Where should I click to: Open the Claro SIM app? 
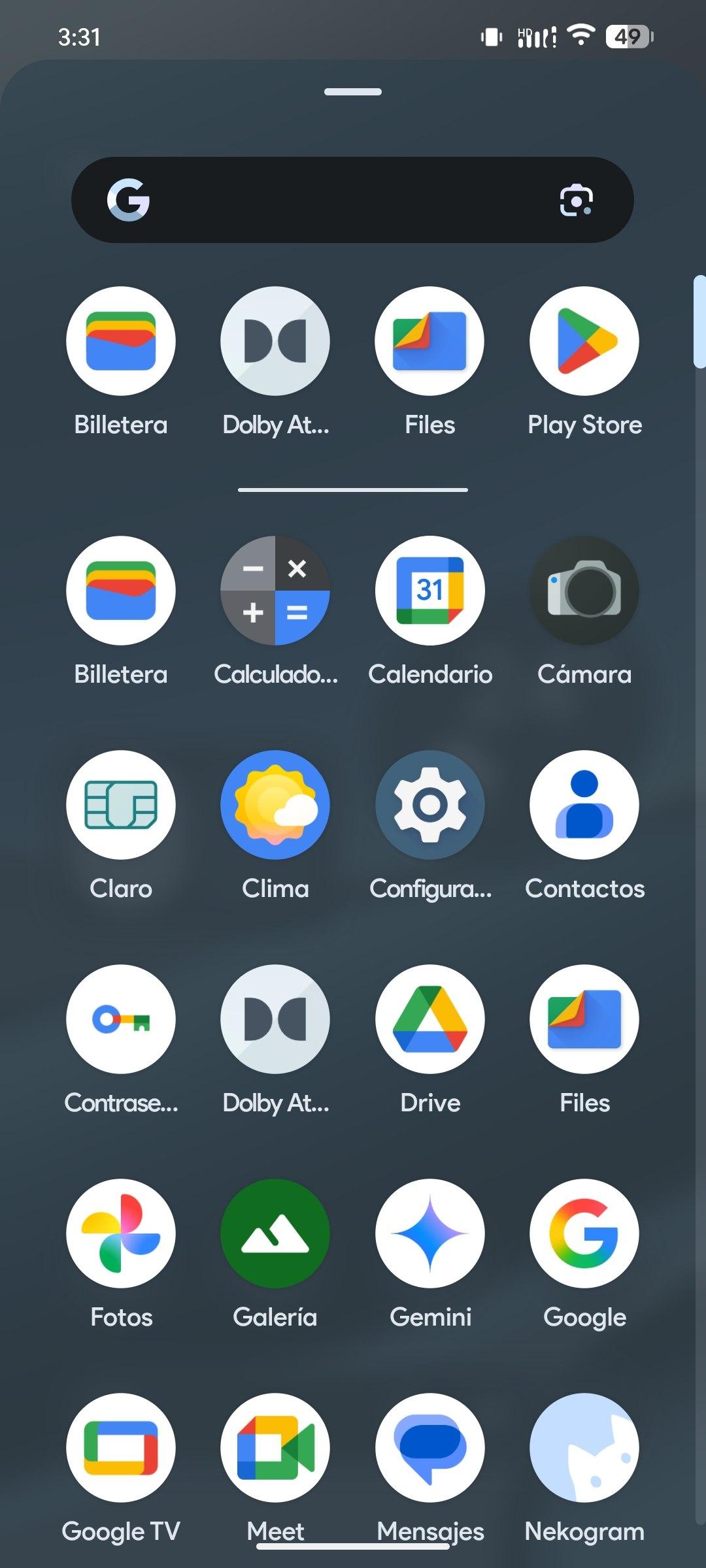coord(121,805)
